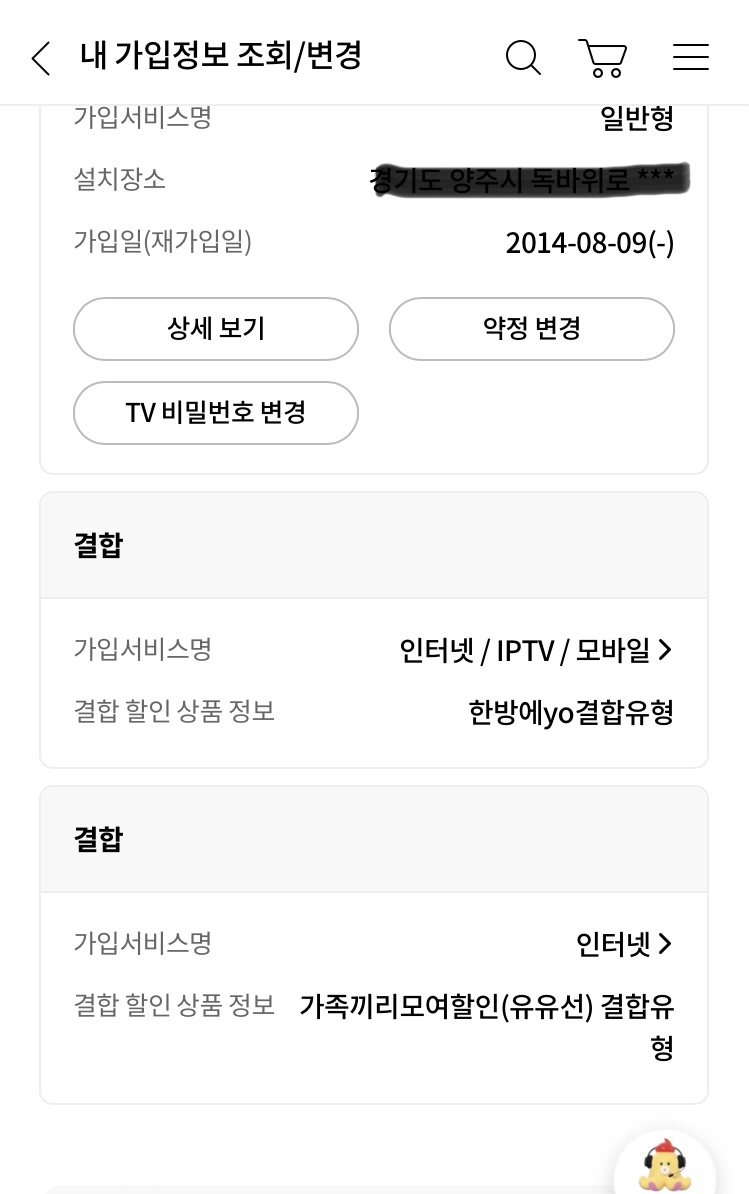Open 인터넷 / IPTV / 모바일 결합 details
The width and height of the screenshot is (749, 1194).
pyautogui.click(x=536, y=651)
